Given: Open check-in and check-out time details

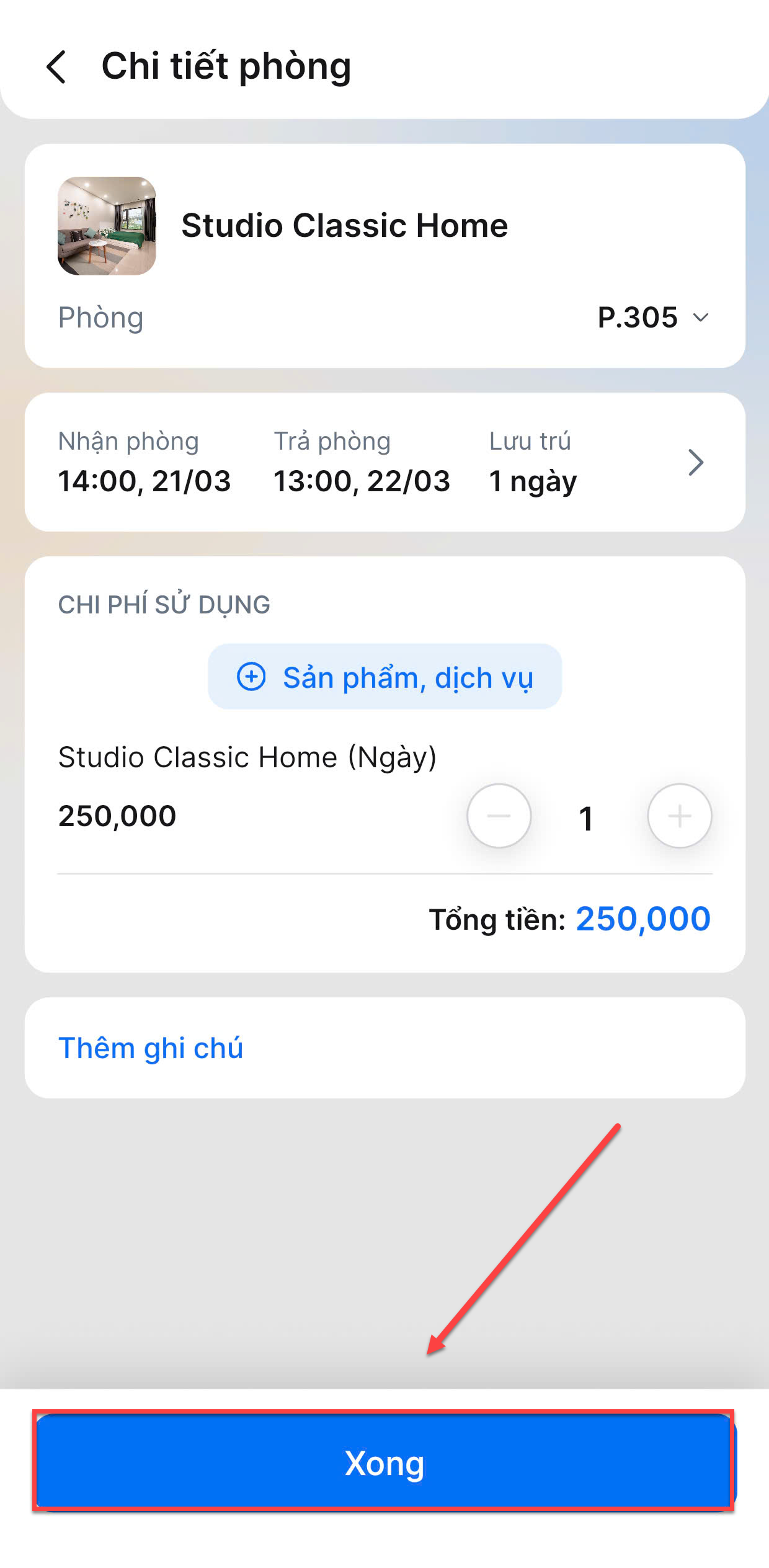Looking at the screenshot, I should coord(695,463).
